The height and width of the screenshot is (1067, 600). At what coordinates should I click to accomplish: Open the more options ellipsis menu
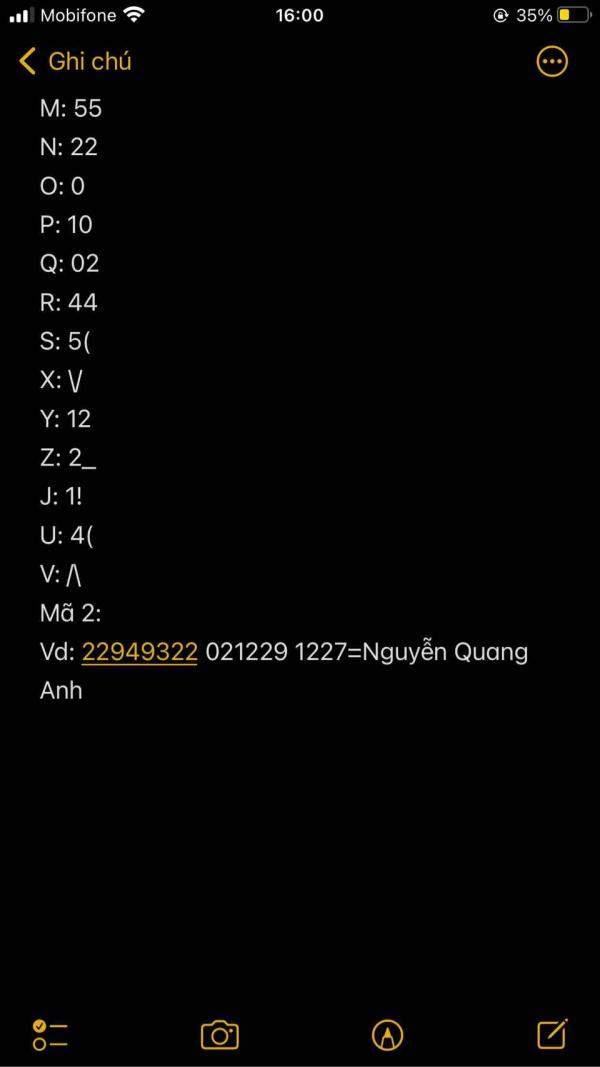(x=552, y=62)
